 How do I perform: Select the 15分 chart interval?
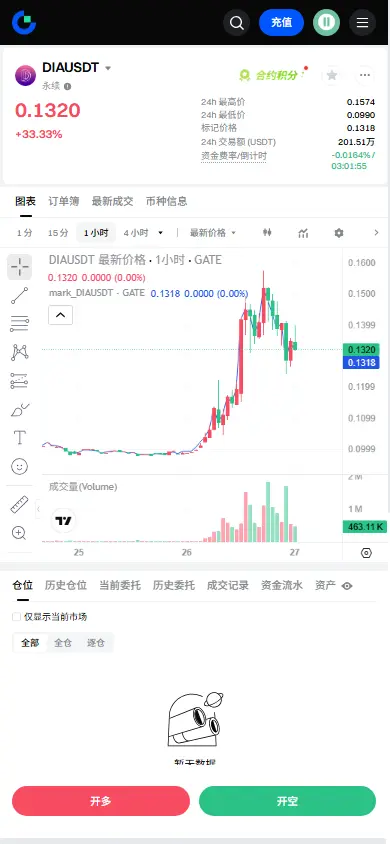click(58, 233)
